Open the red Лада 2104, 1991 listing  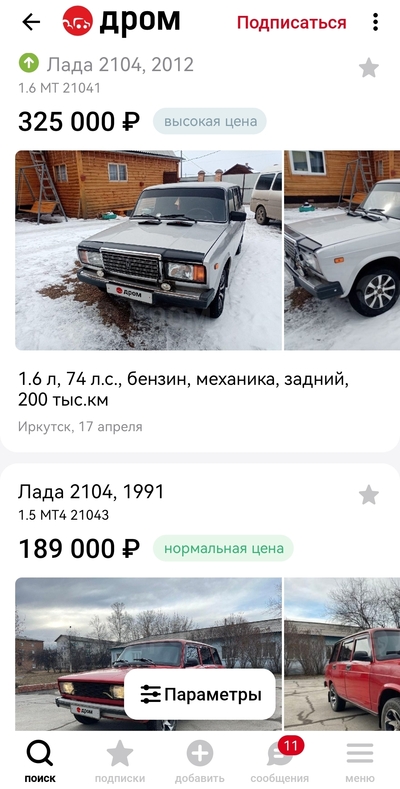[91, 491]
